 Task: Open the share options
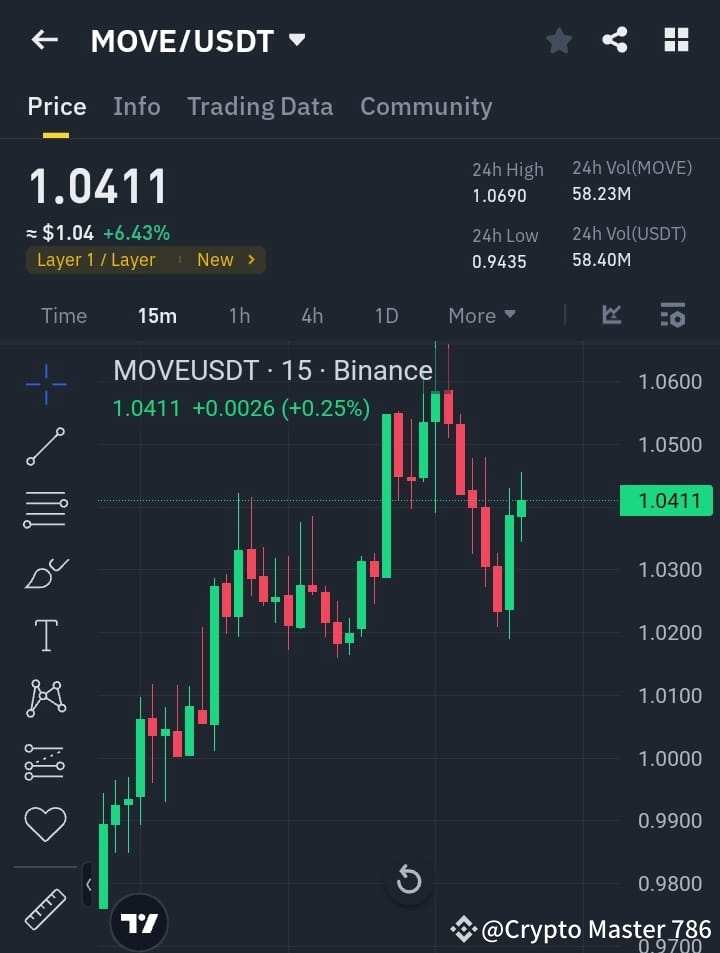pos(614,40)
